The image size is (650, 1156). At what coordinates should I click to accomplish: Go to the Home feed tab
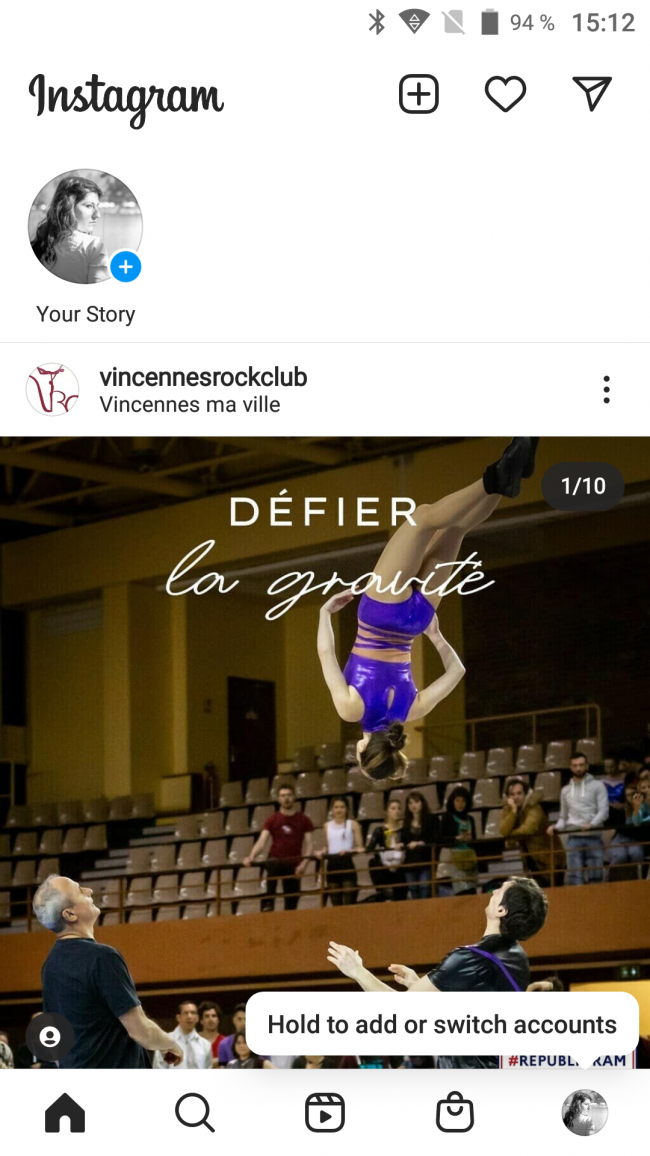(x=65, y=1112)
